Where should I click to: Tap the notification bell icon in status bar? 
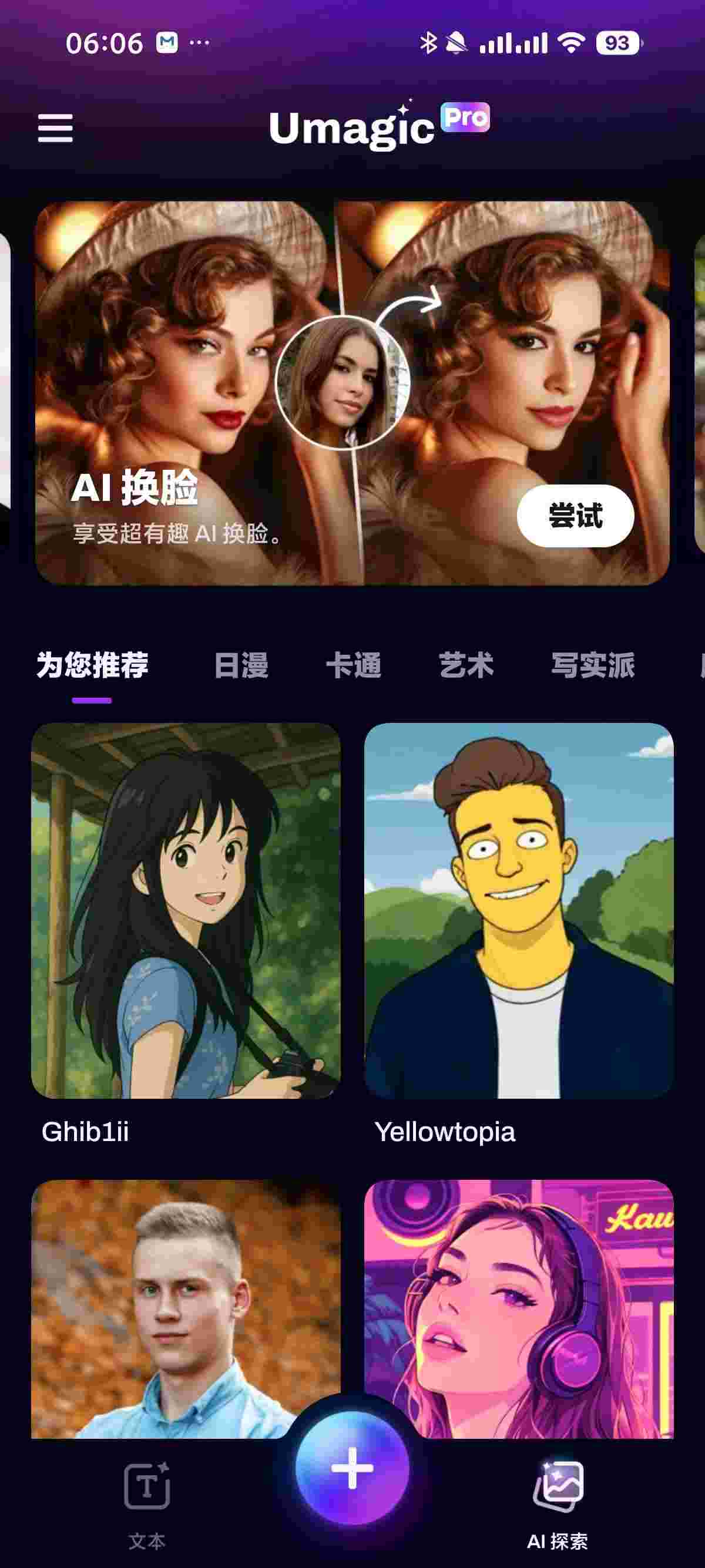click(x=457, y=43)
